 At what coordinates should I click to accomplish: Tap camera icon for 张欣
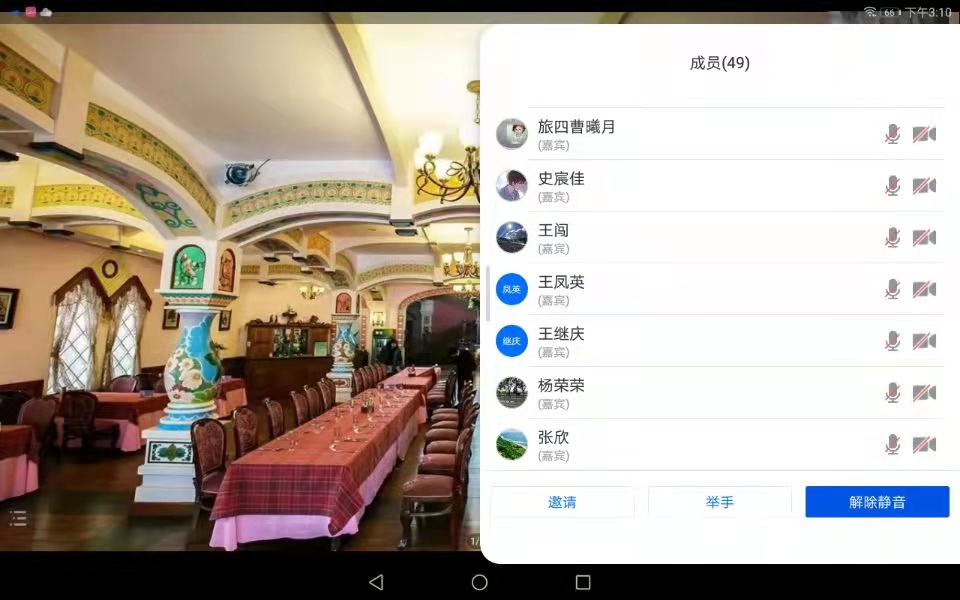click(x=925, y=445)
